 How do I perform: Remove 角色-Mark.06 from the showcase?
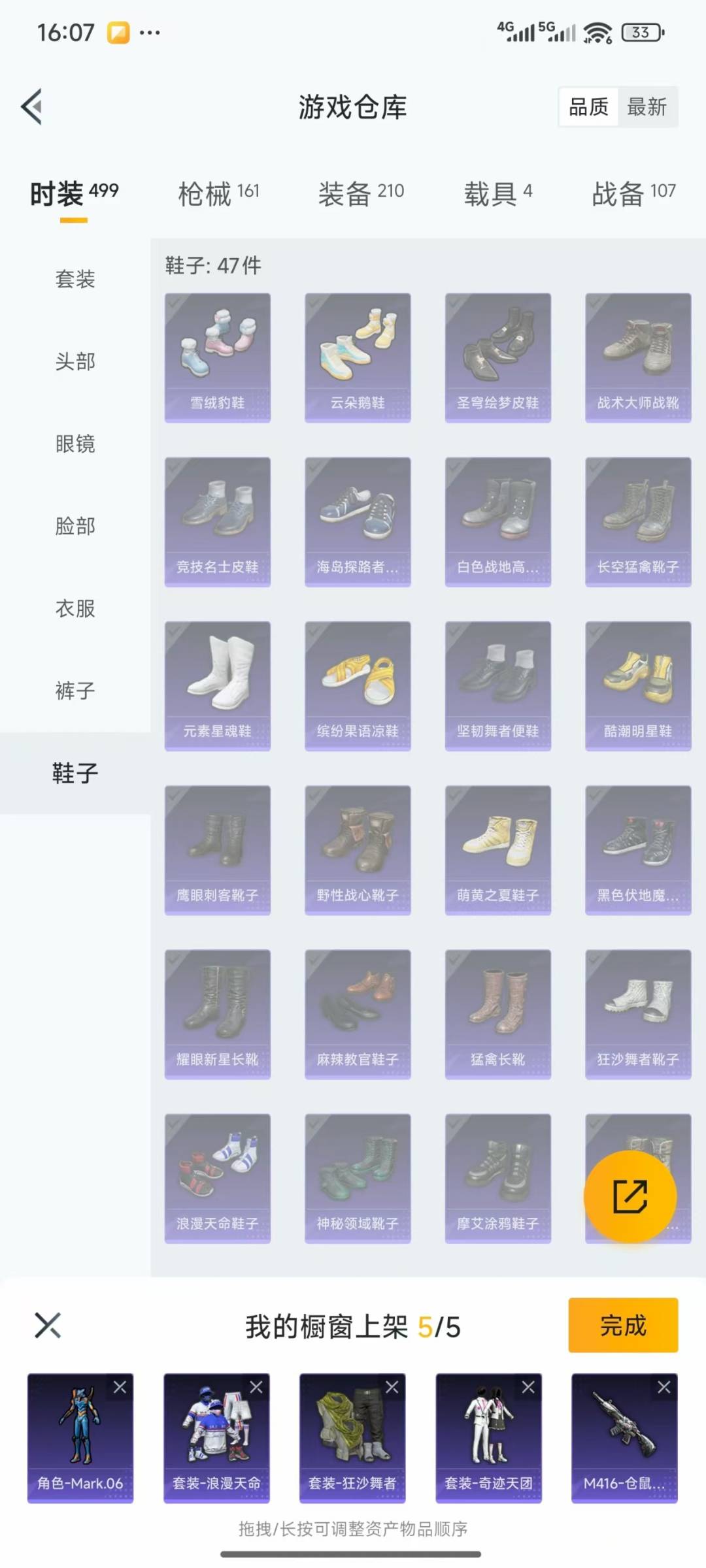[x=120, y=1387]
